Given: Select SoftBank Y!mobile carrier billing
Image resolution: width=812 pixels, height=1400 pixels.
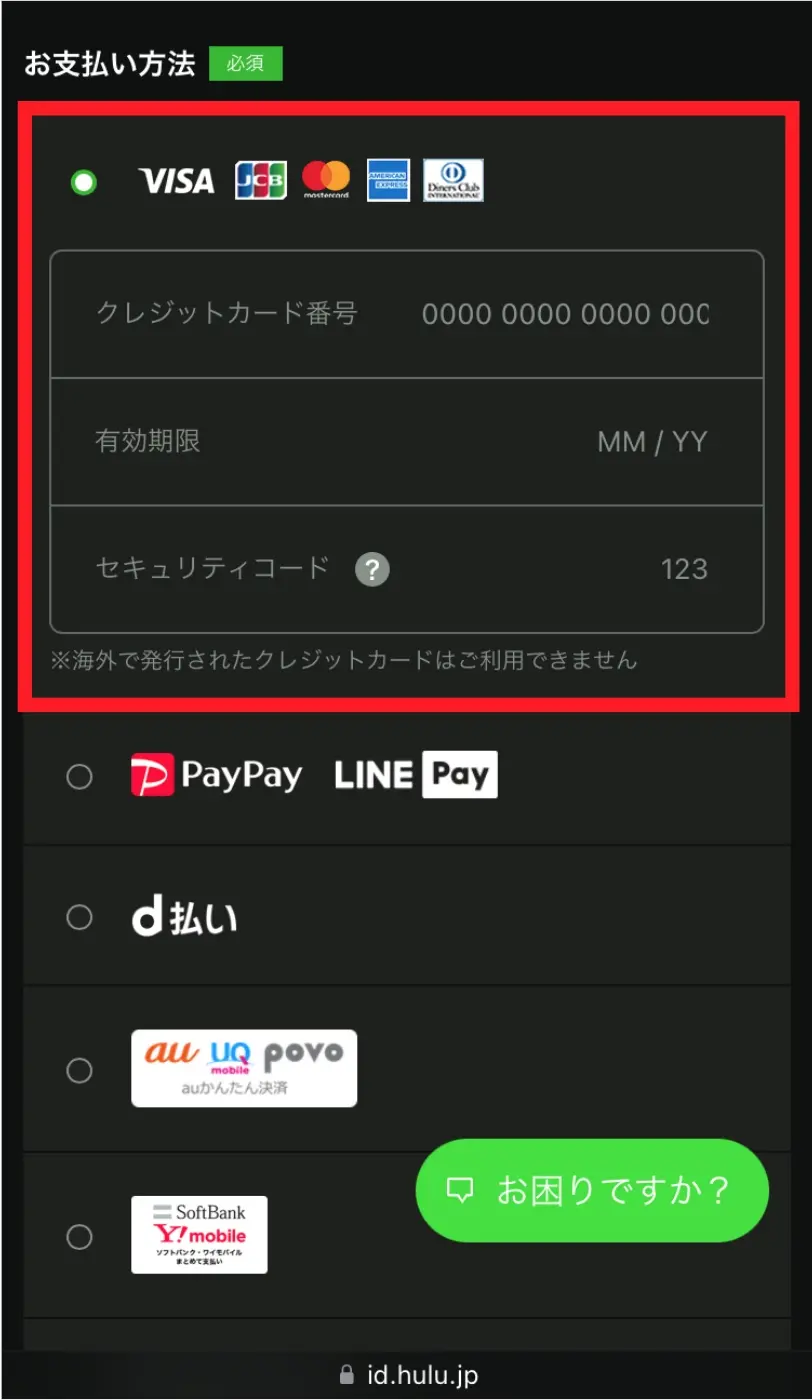Looking at the screenshot, I should pos(79,1237).
